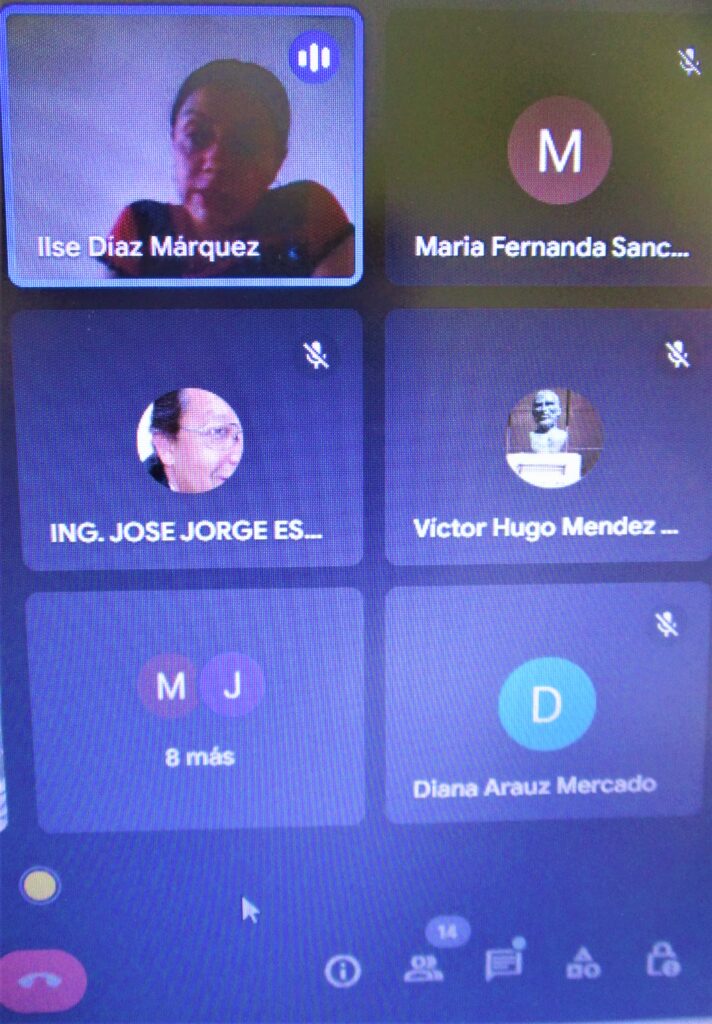
Task: Open the "8 más" participants tile
Action: click(196, 708)
